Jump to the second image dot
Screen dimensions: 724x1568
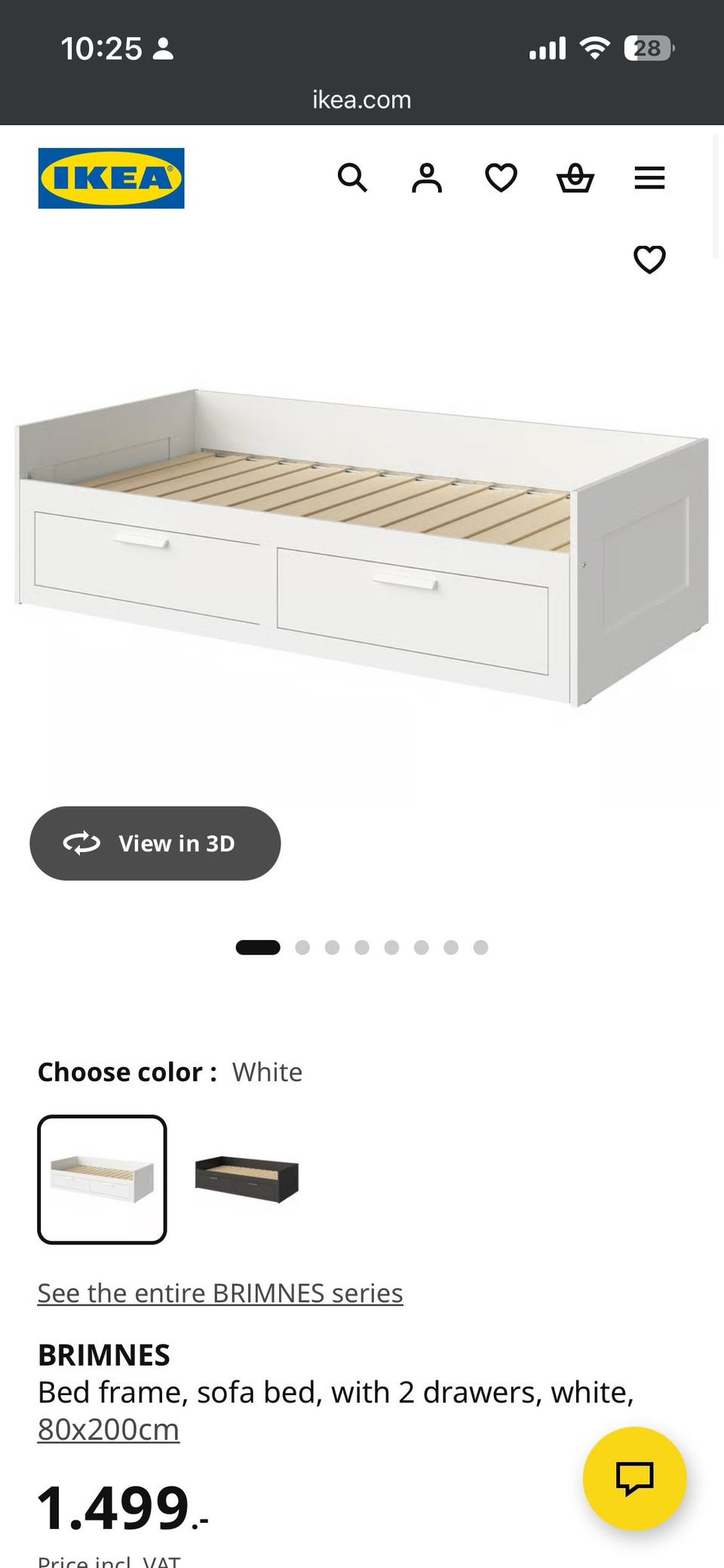click(x=302, y=948)
